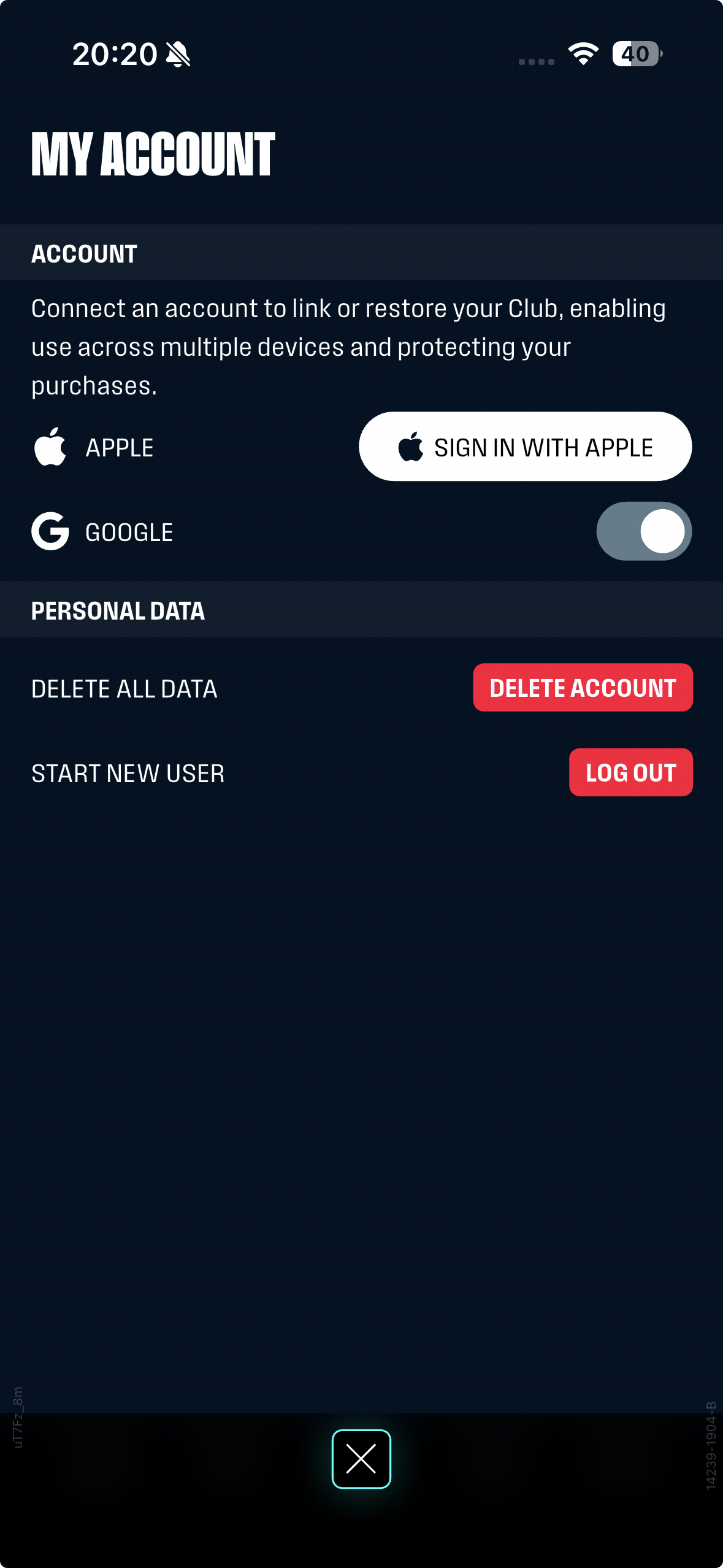Viewport: 723px width, 1568px height.
Task: Close the My Account screen
Action: pyautogui.click(x=361, y=1459)
